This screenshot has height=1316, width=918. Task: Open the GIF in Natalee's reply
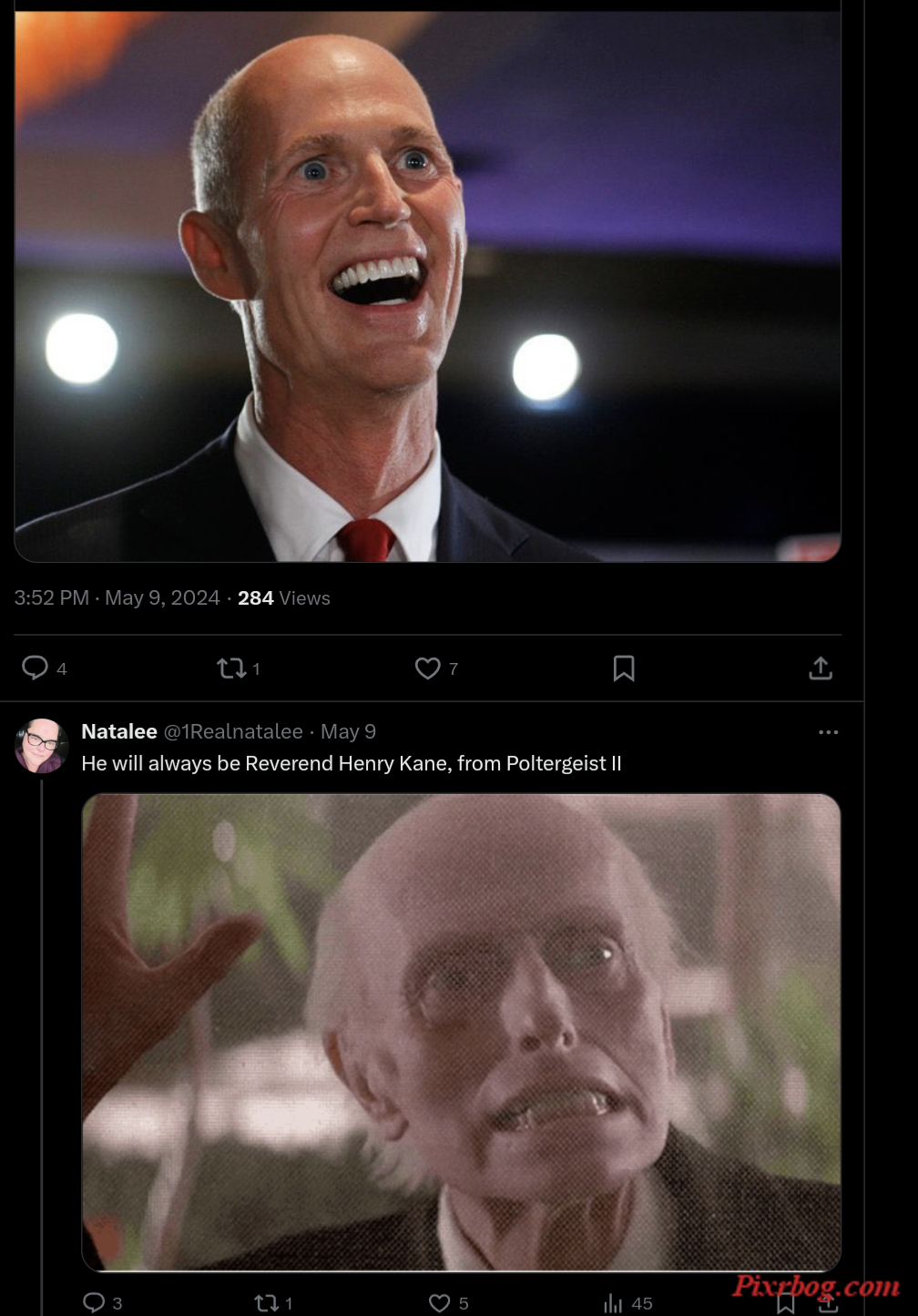461,1032
